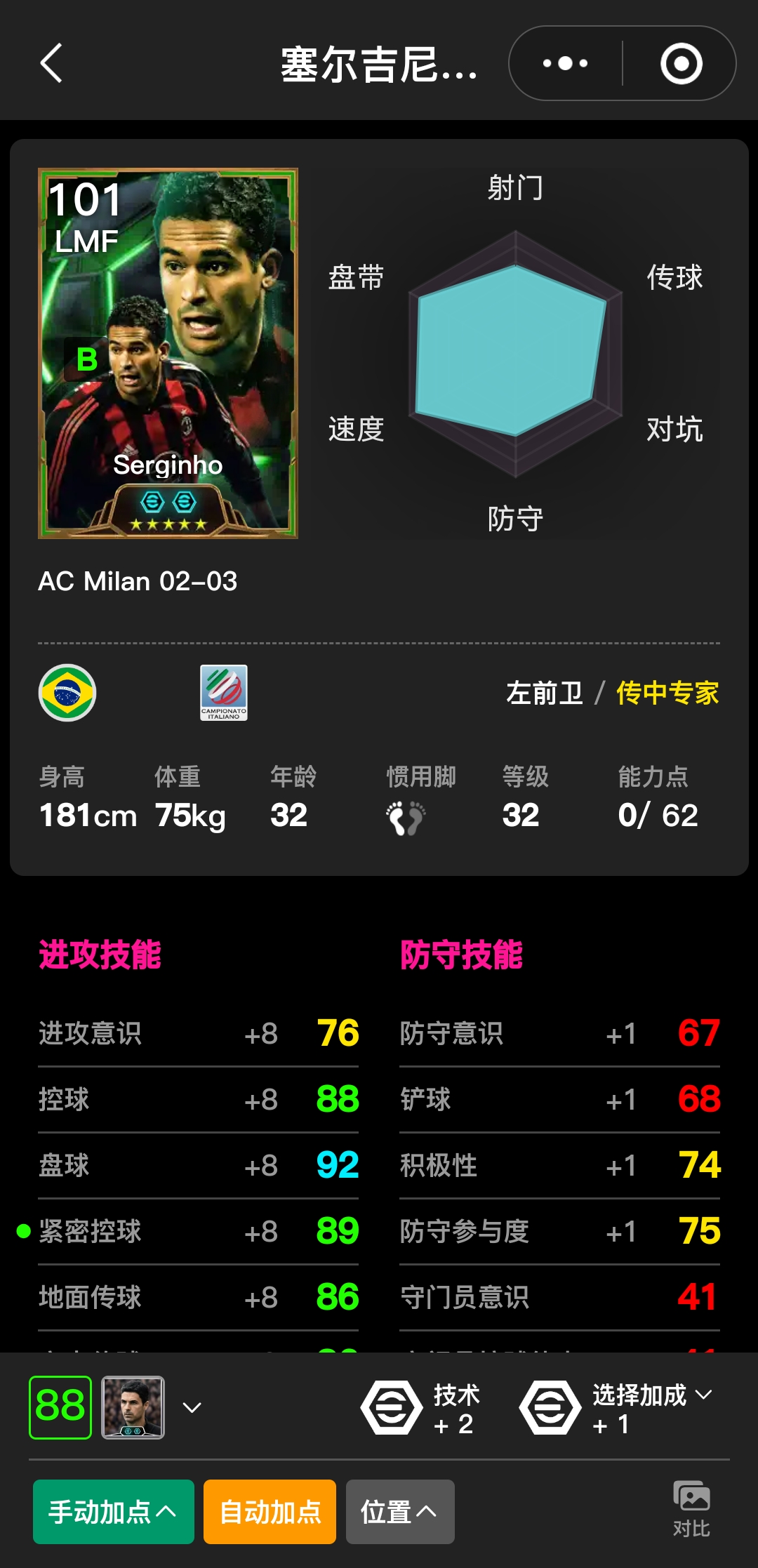Screen dimensions: 758x1568
Task: Close the mini program with the circle button
Action: [681, 63]
